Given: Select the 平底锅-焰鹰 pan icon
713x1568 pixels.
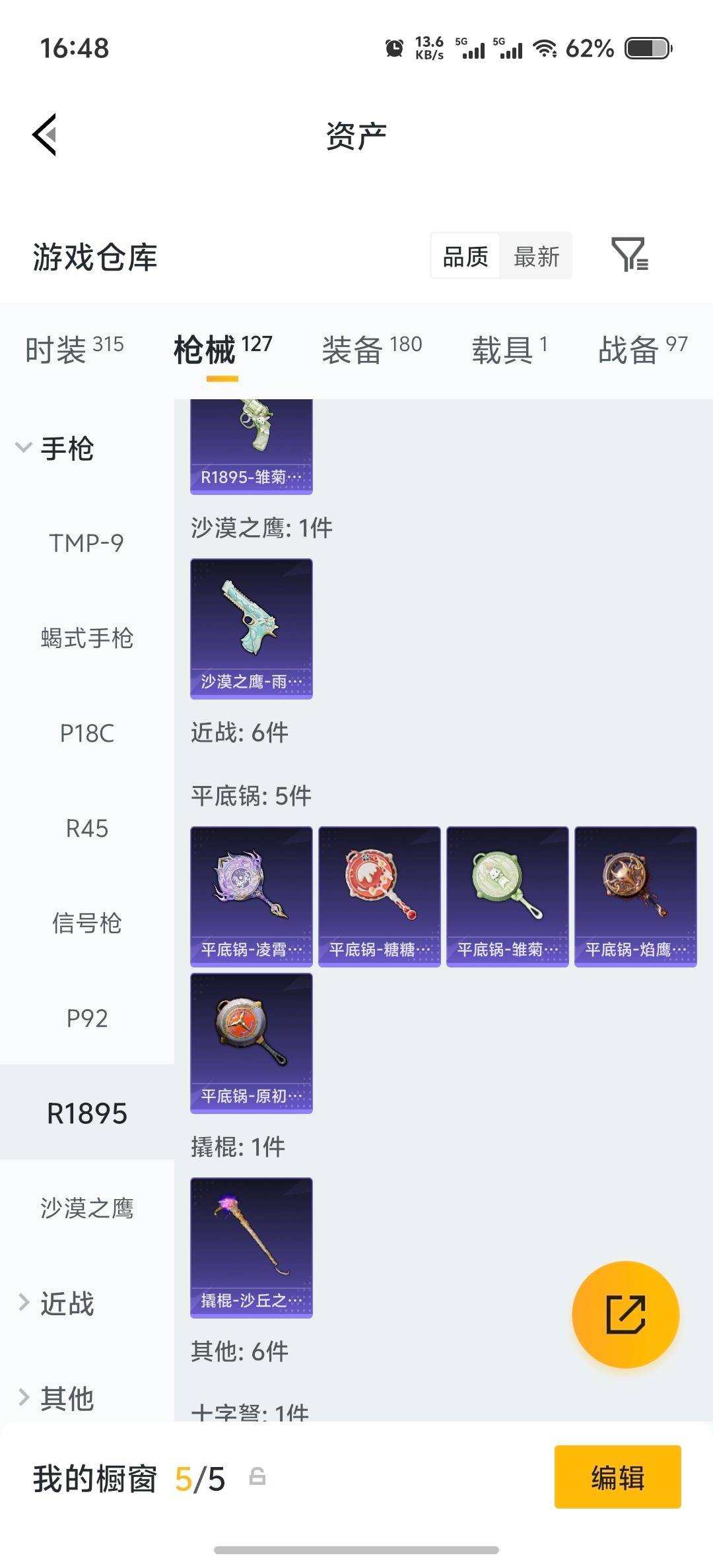Looking at the screenshot, I should point(635,894).
